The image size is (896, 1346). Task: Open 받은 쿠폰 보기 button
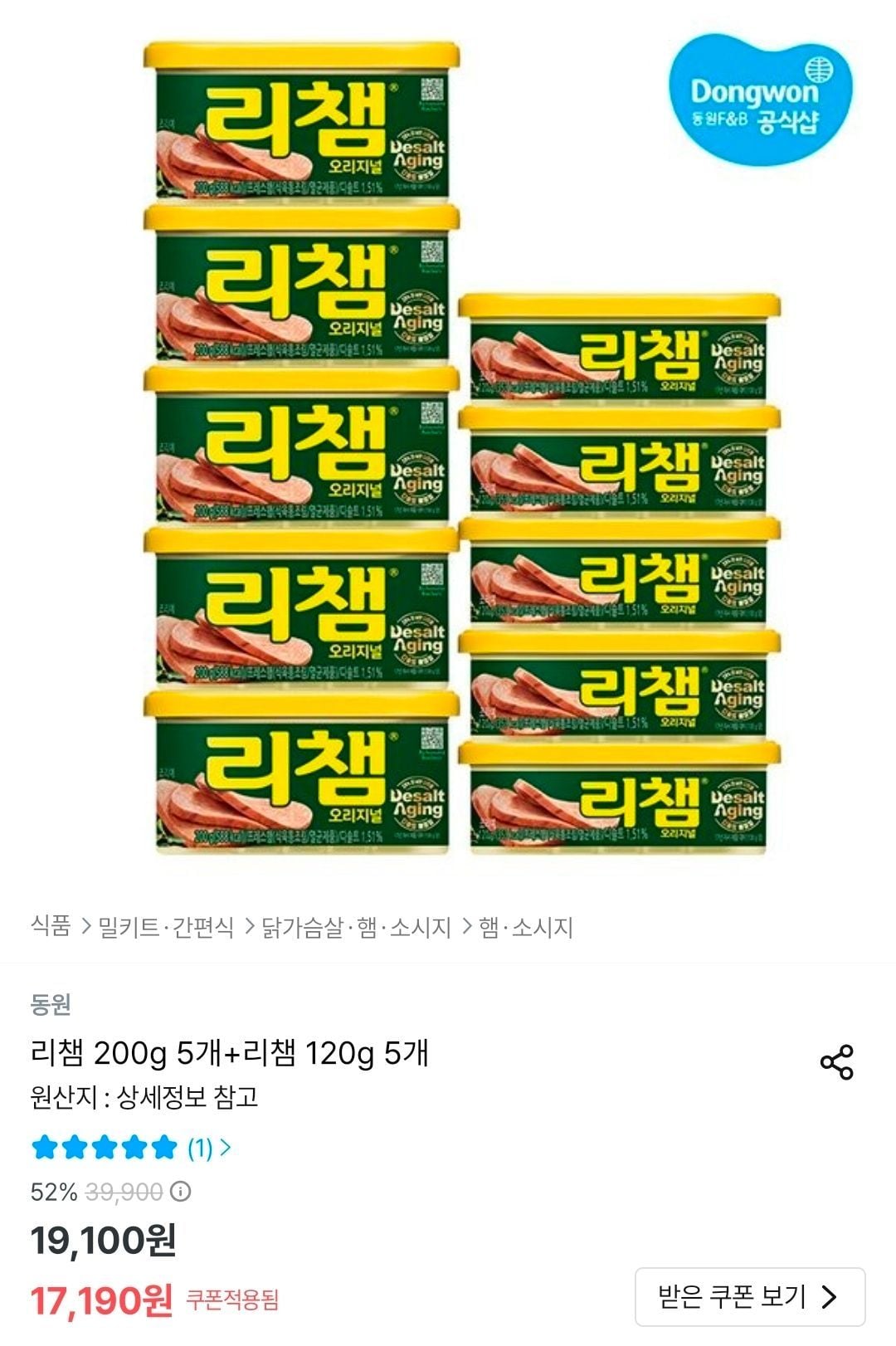(x=749, y=1296)
